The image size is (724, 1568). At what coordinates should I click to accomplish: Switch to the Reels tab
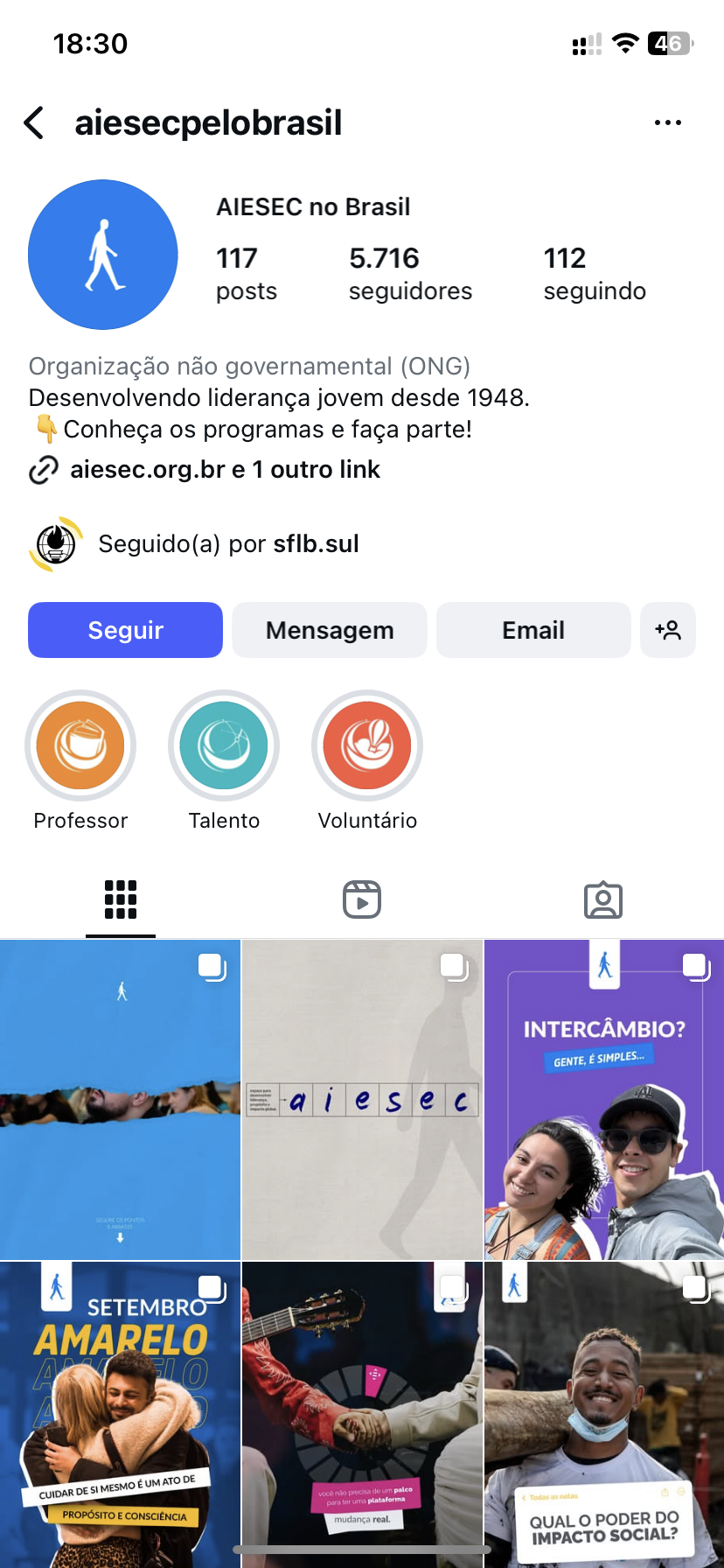click(362, 899)
